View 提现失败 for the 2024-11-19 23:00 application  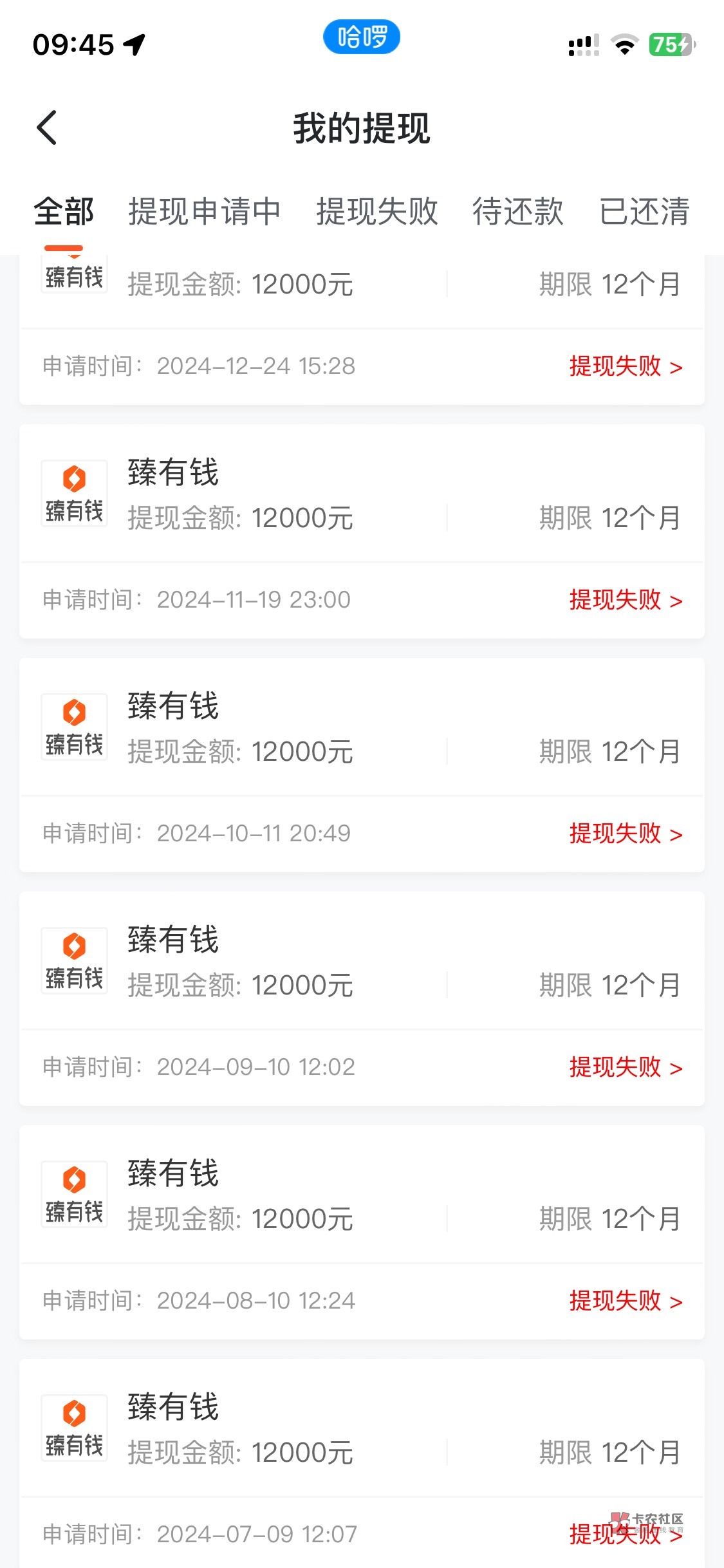click(x=625, y=600)
